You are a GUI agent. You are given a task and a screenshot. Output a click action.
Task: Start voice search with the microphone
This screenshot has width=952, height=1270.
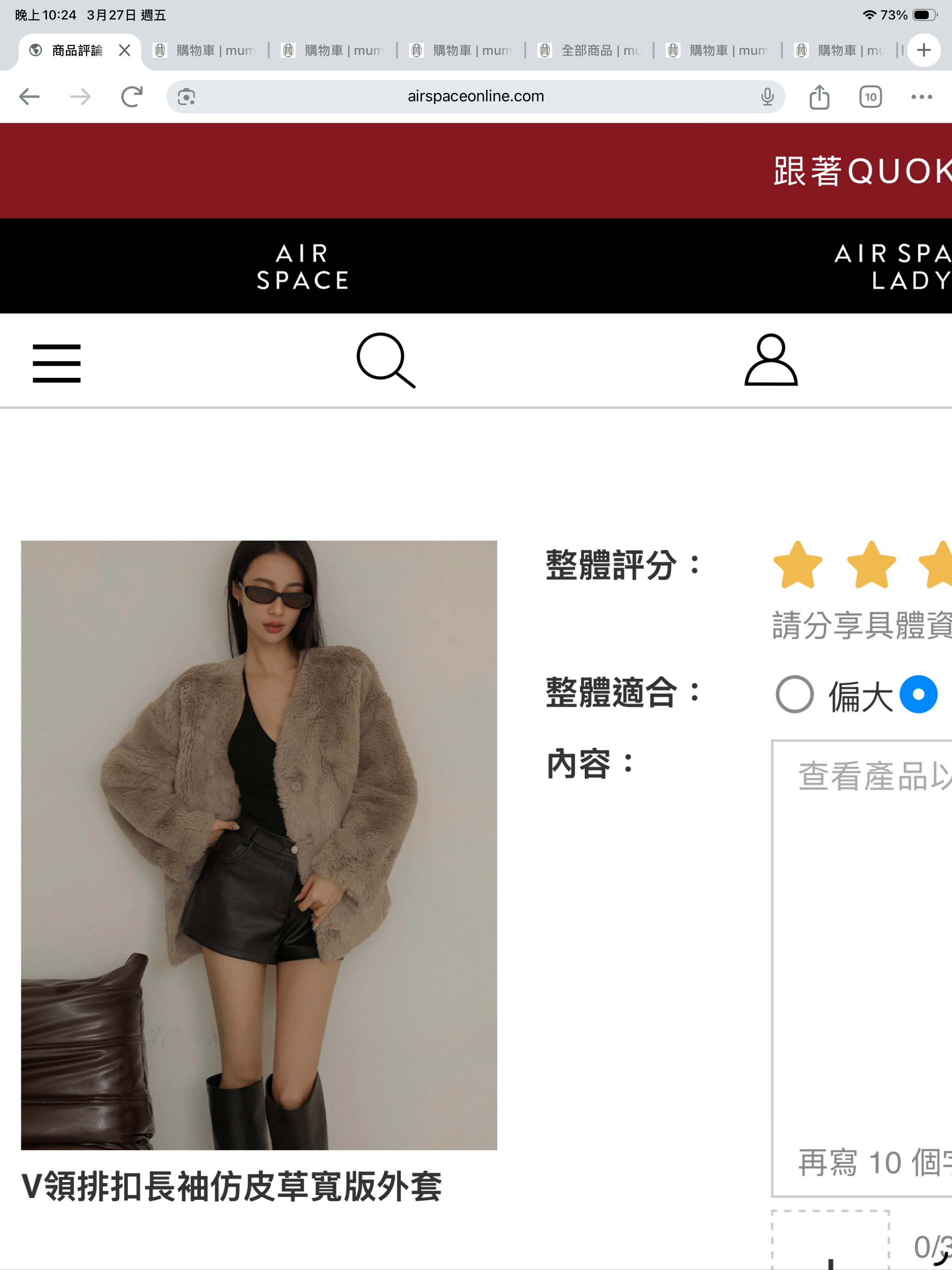767,96
